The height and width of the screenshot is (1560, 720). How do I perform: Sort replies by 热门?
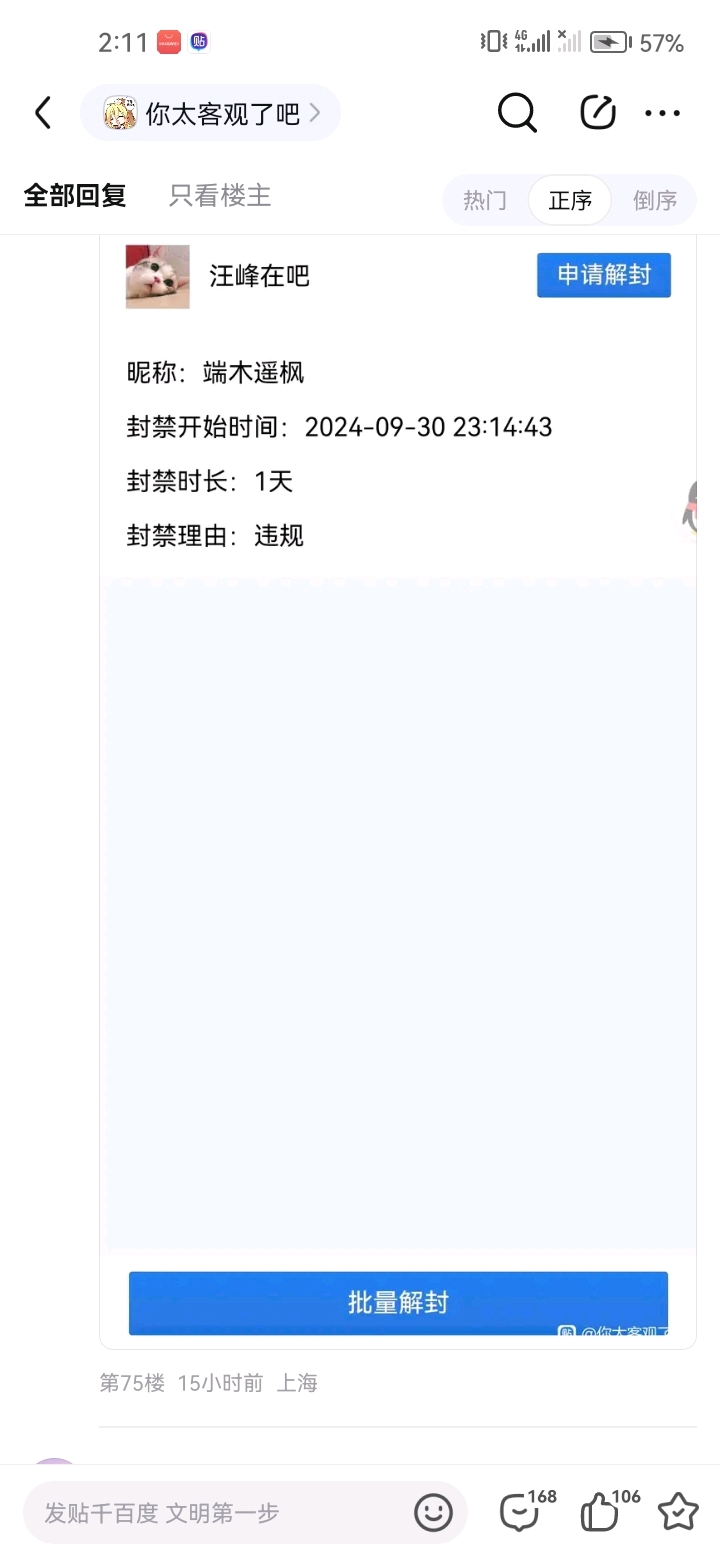[485, 200]
